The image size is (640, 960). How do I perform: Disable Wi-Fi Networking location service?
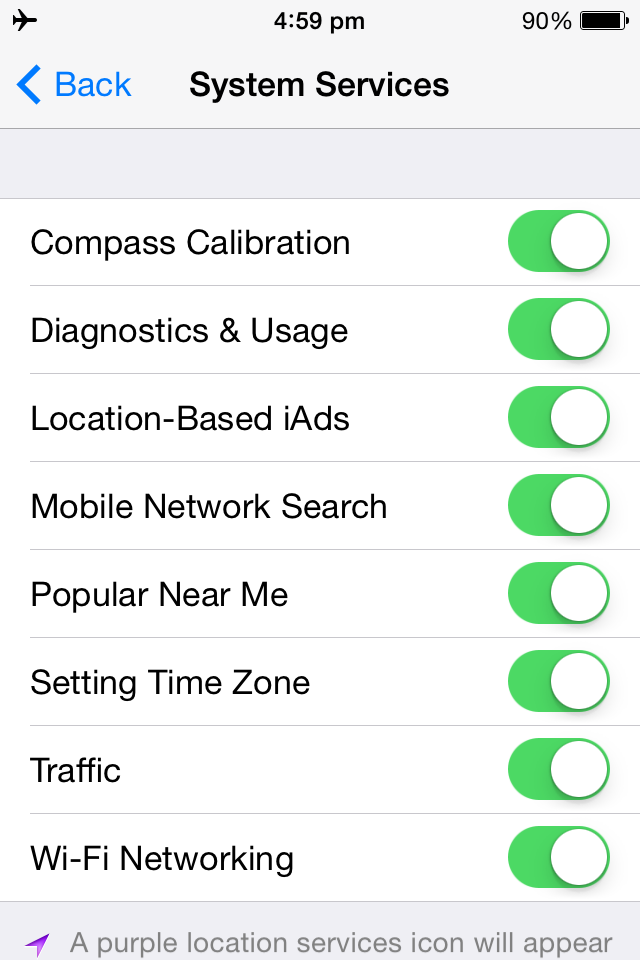(559, 858)
